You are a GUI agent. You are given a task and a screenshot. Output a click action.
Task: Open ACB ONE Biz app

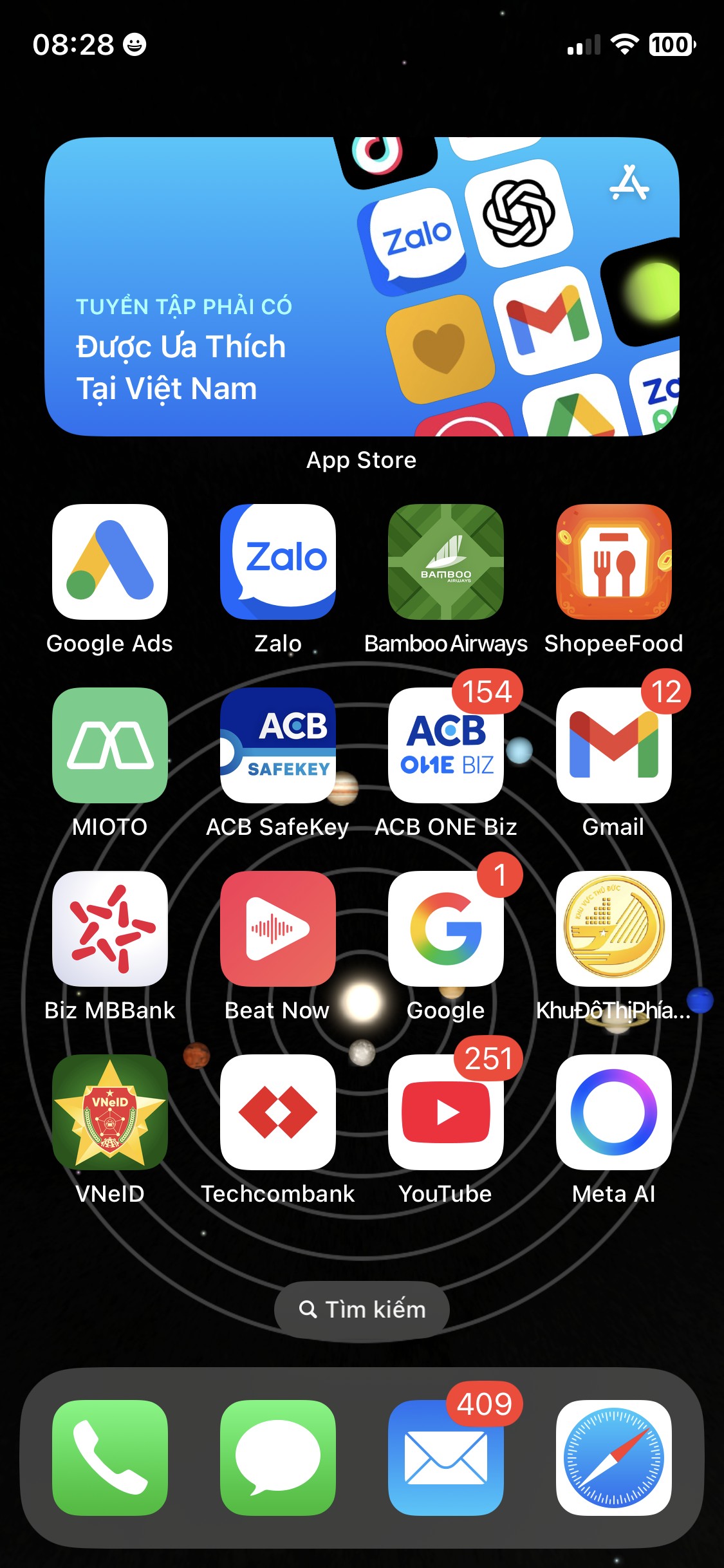(446, 745)
